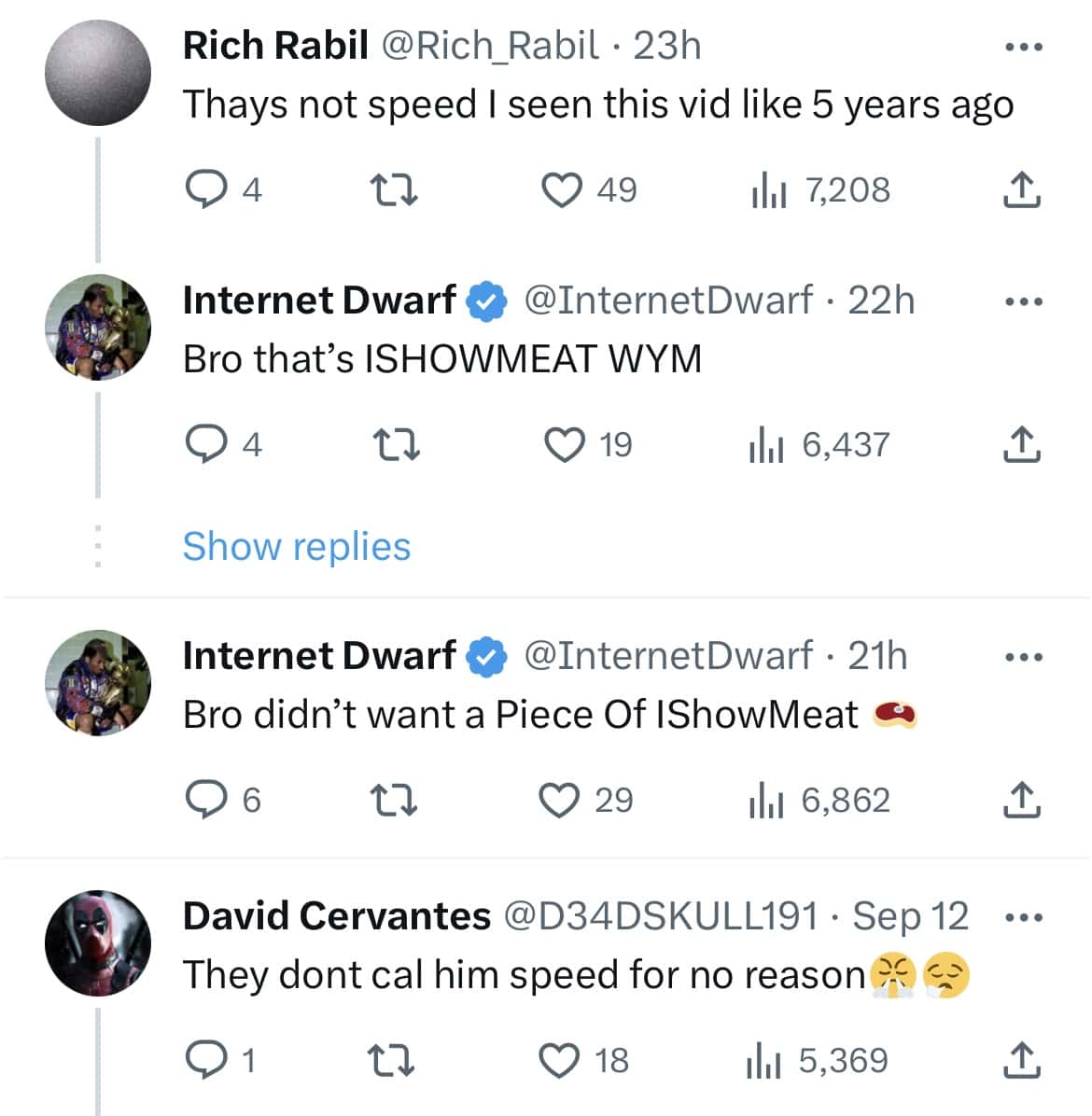The height and width of the screenshot is (1116, 1092).
Task: Click the Show replies link
Action: 296,546
